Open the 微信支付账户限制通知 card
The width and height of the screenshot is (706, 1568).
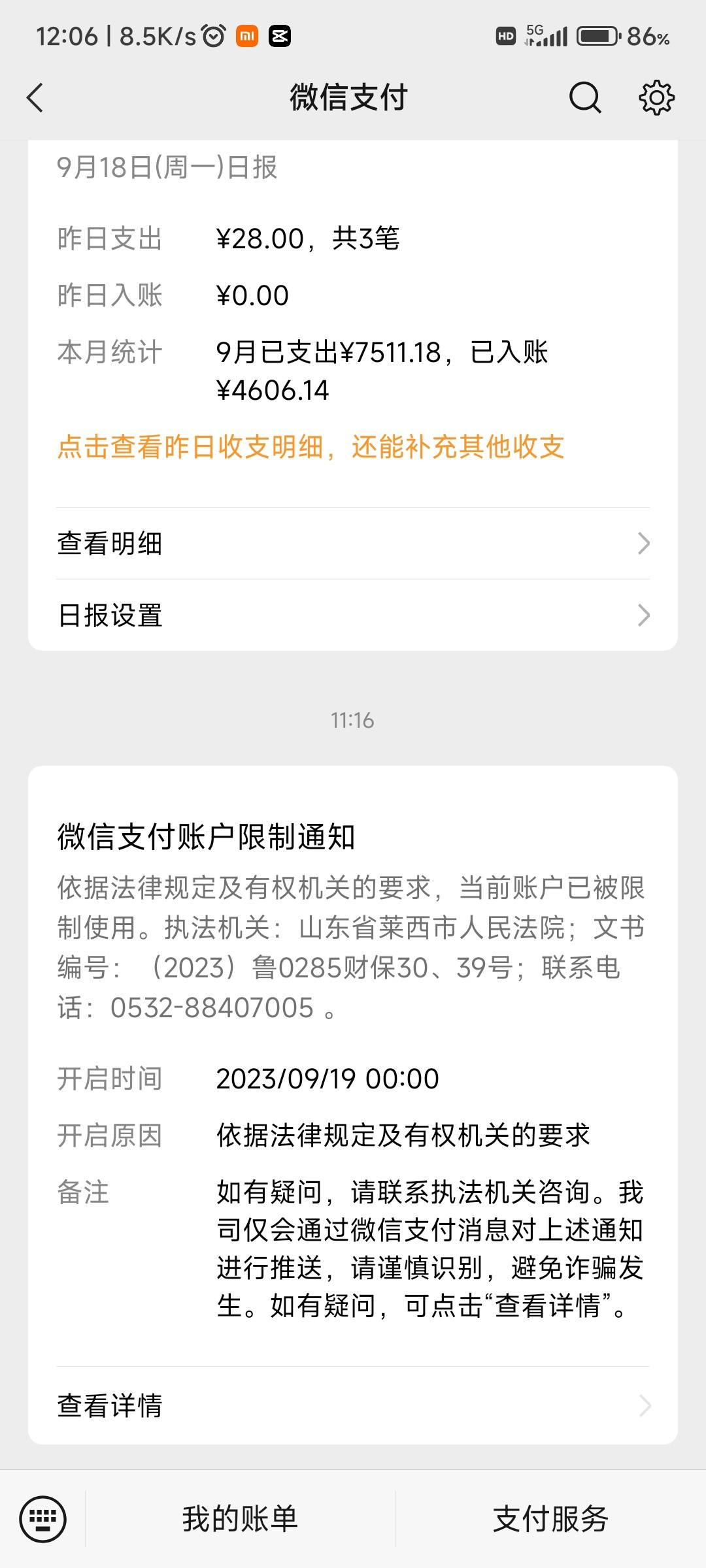(x=353, y=1104)
